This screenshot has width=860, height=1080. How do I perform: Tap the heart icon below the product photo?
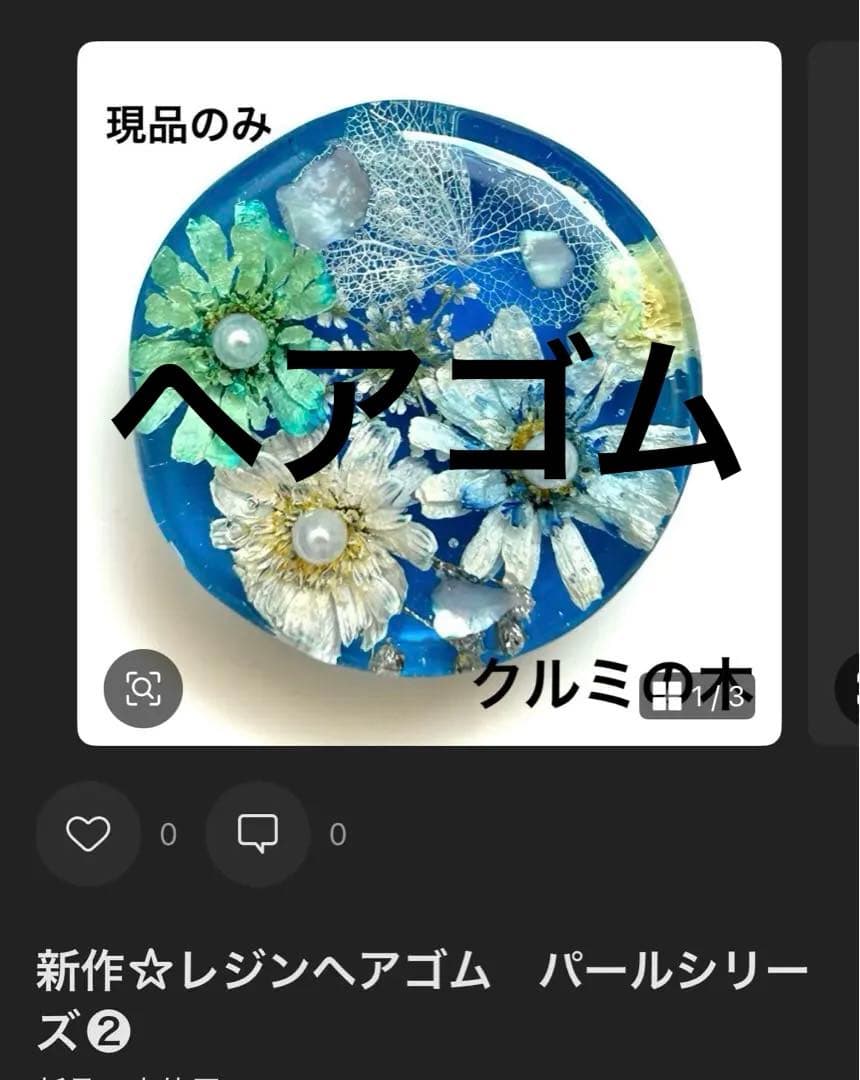pos(88,831)
